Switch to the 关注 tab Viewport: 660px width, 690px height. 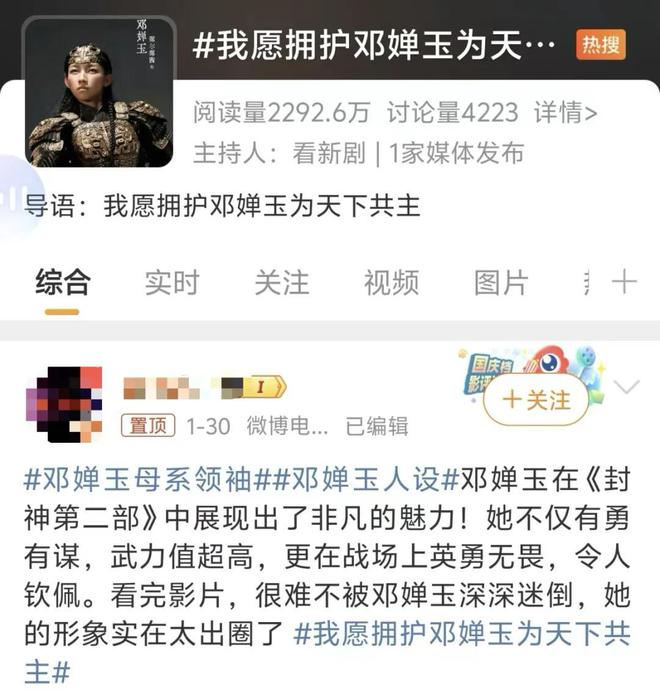click(x=281, y=283)
